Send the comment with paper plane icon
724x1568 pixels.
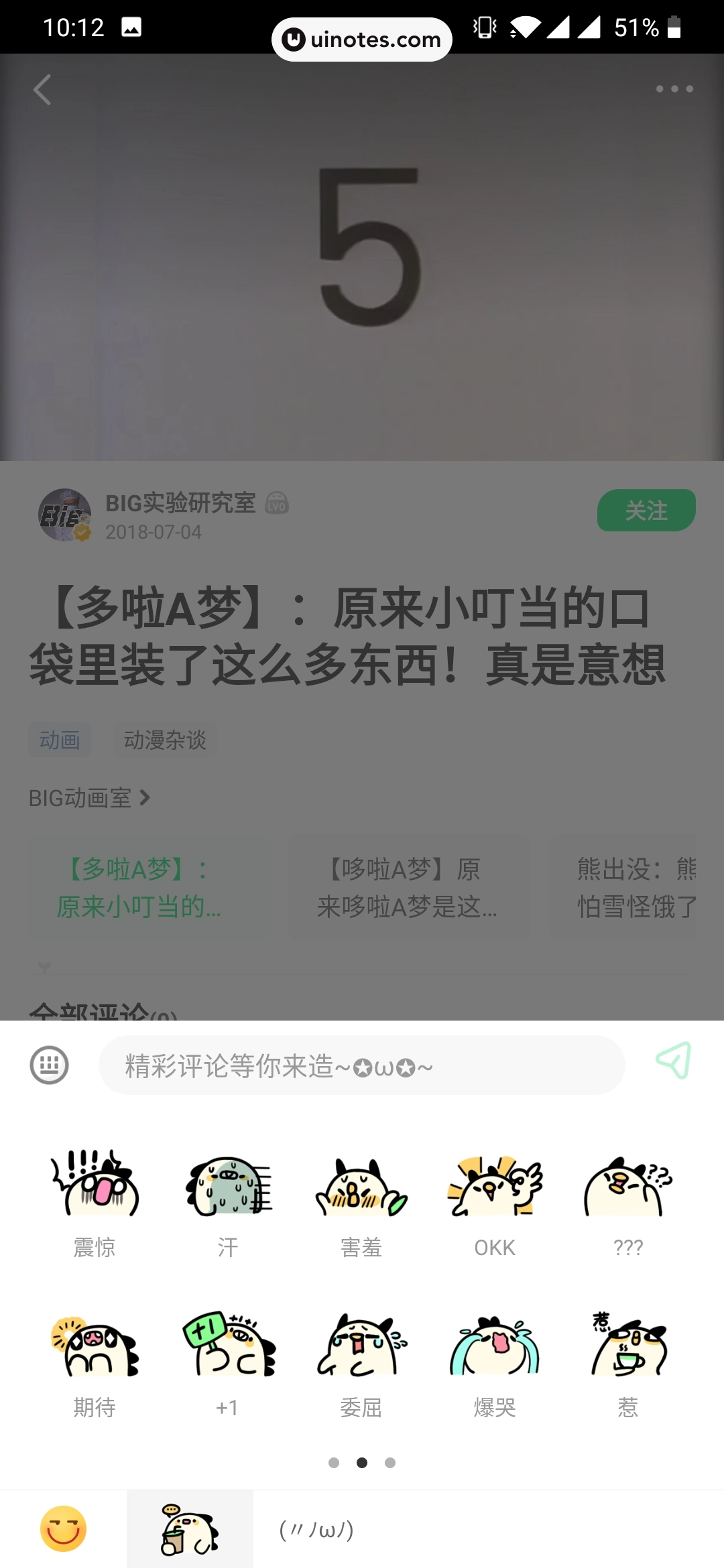(x=673, y=1061)
